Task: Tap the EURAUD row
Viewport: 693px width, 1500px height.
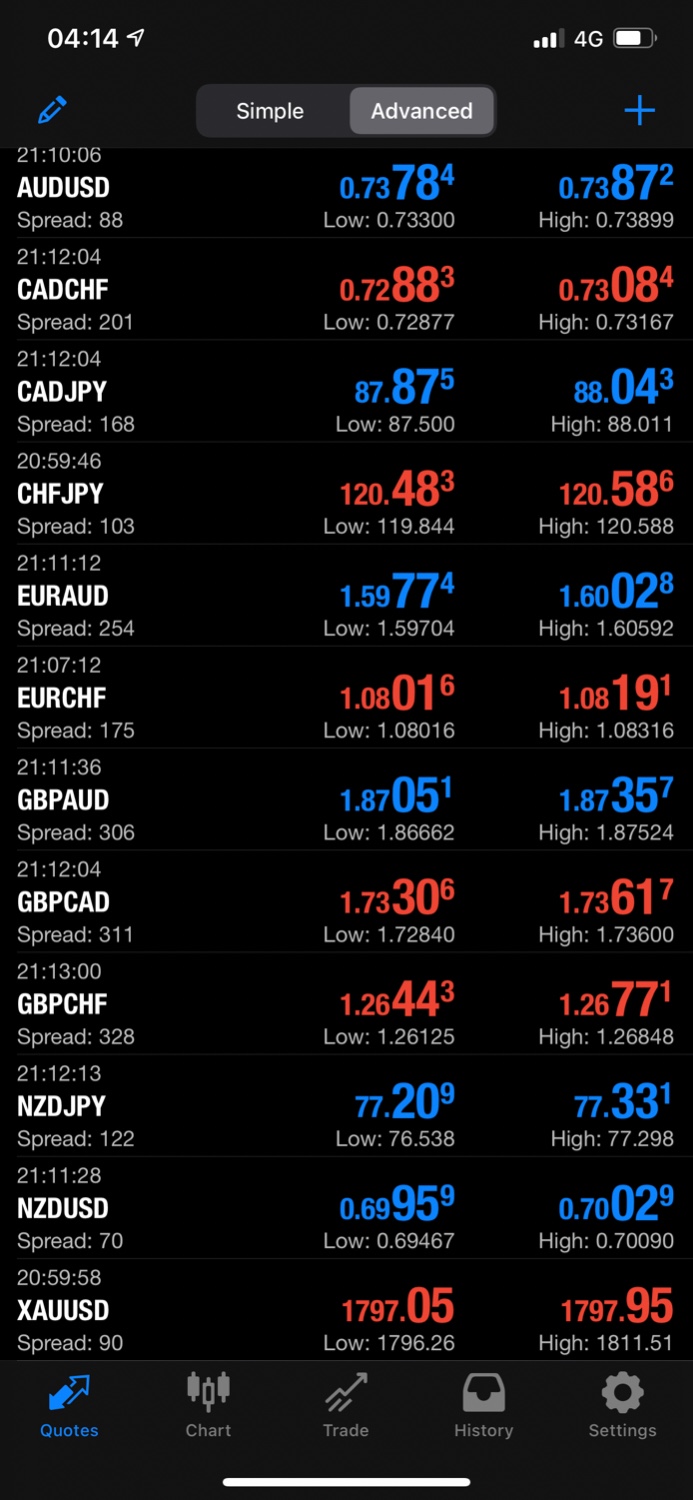Action: click(x=346, y=595)
